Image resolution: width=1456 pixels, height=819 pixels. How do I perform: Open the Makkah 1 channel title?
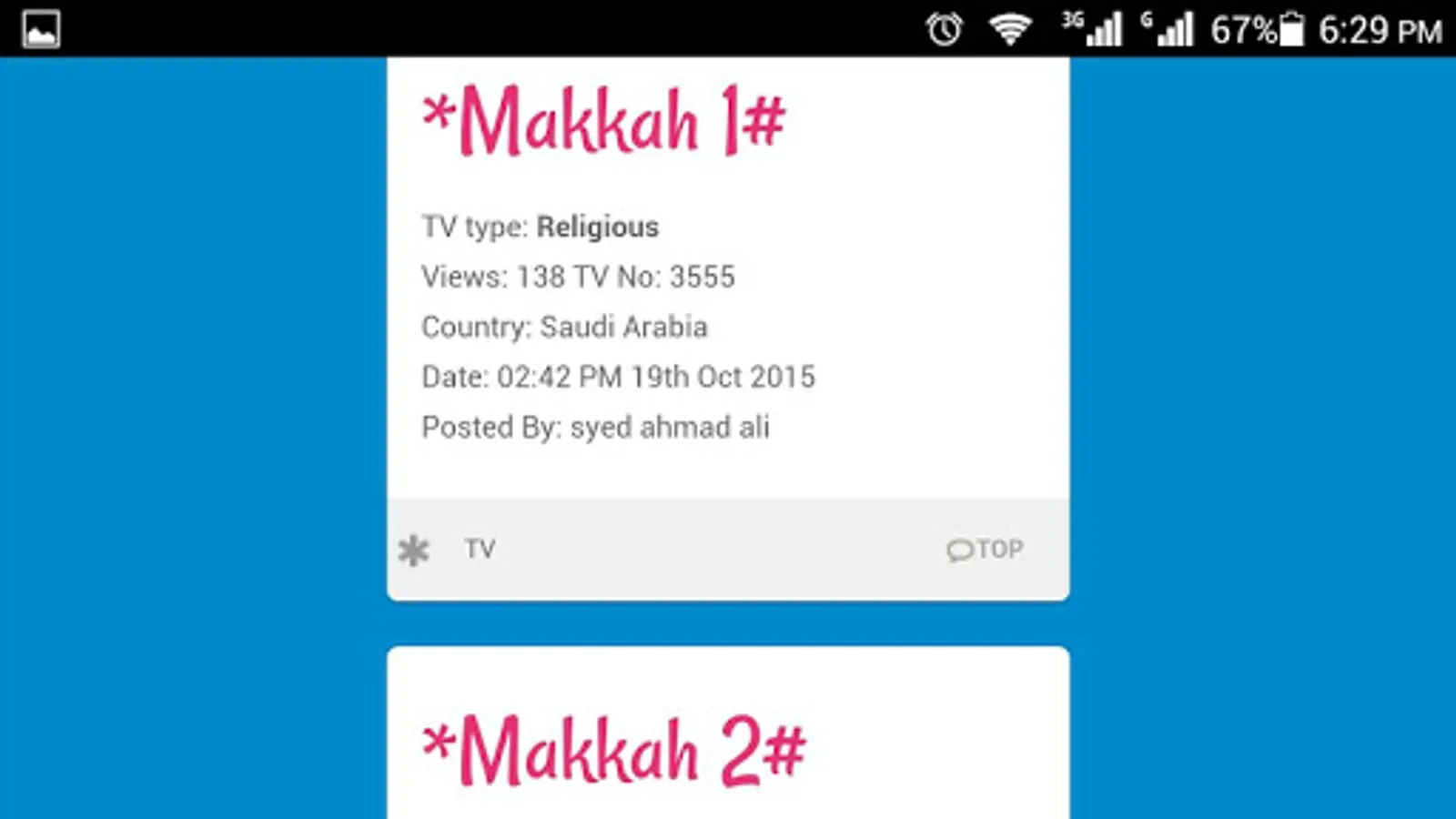(603, 121)
